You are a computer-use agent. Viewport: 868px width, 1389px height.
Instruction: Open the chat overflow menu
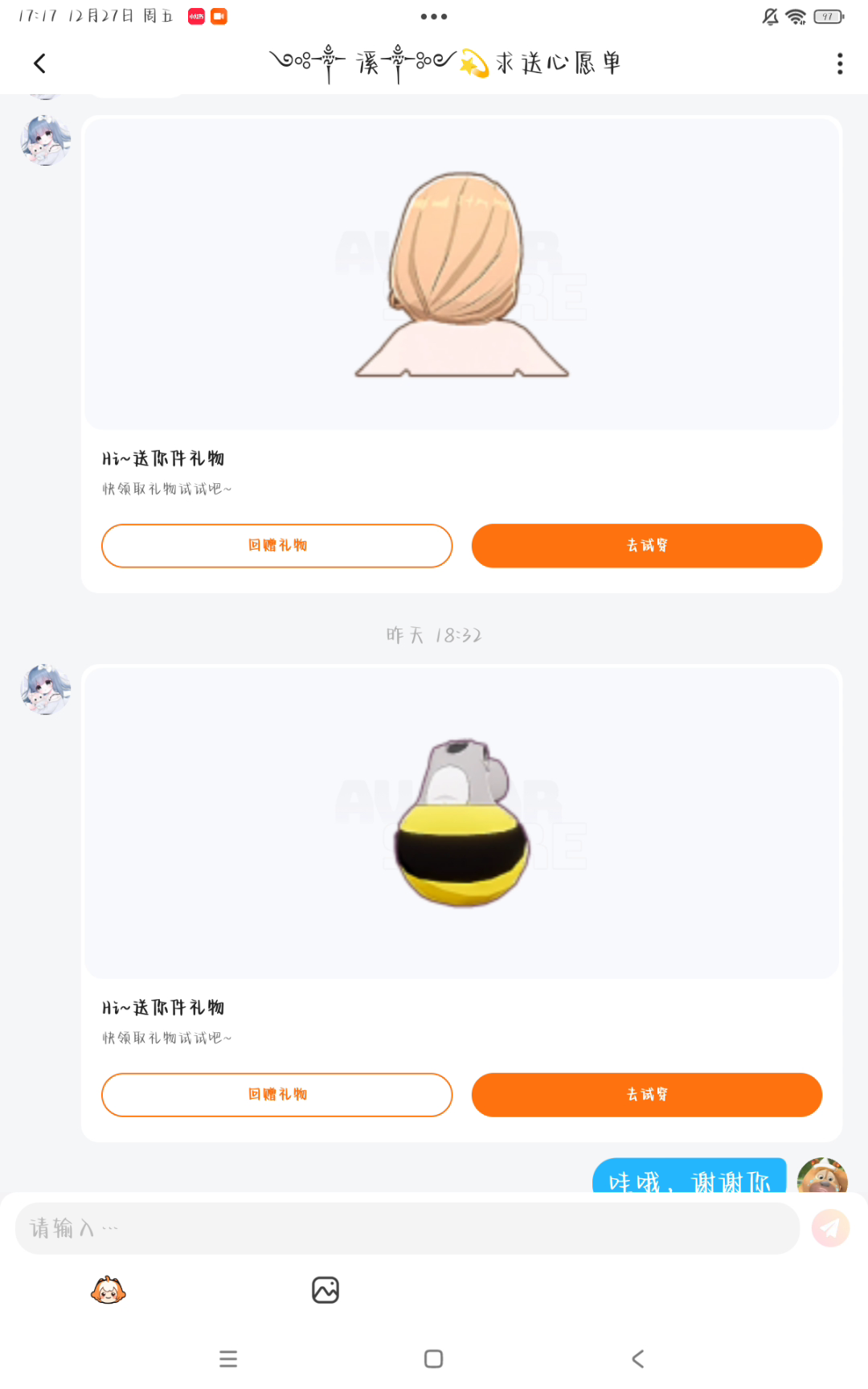coord(840,64)
